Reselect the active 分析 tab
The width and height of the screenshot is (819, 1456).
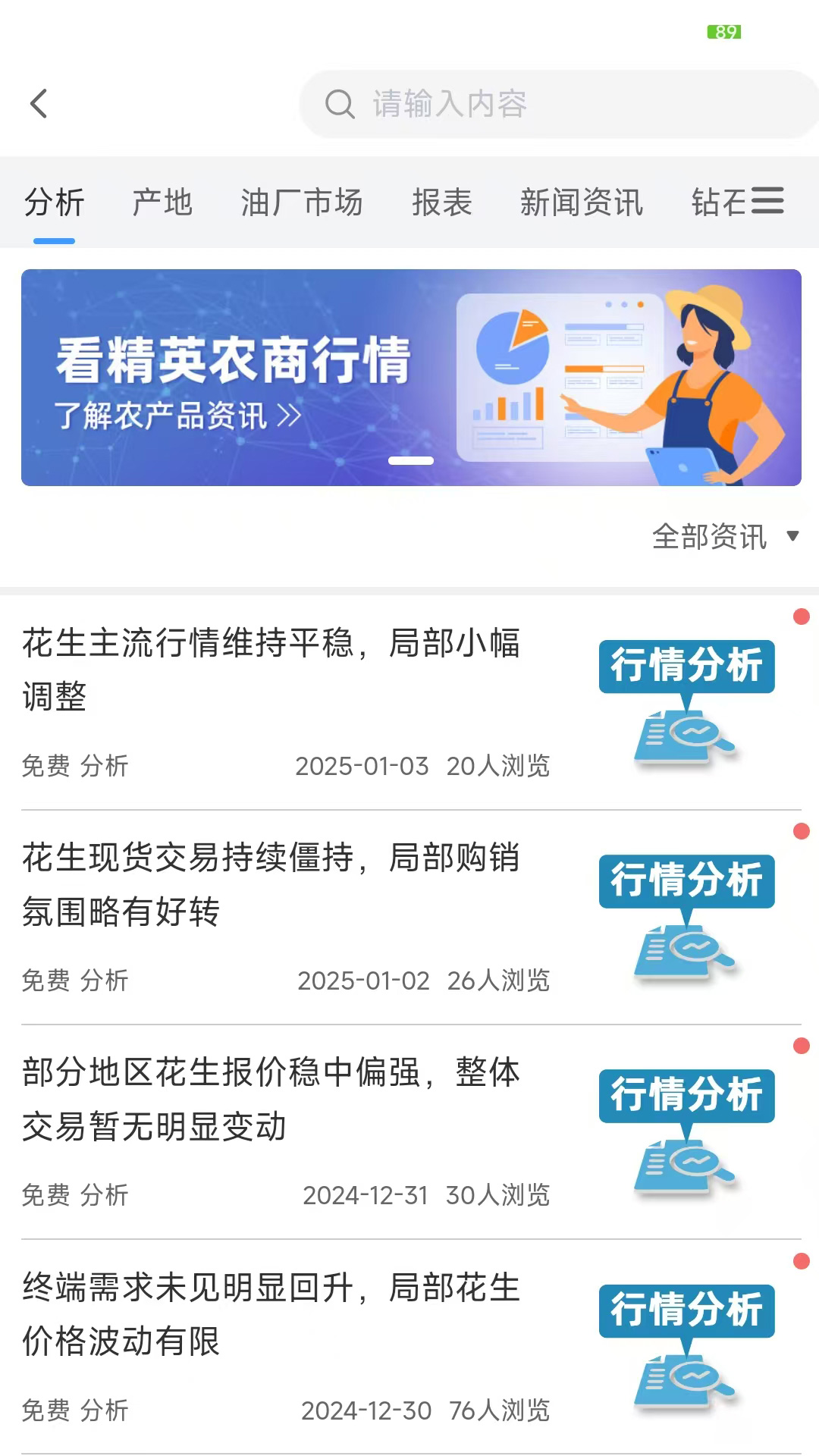pos(56,202)
